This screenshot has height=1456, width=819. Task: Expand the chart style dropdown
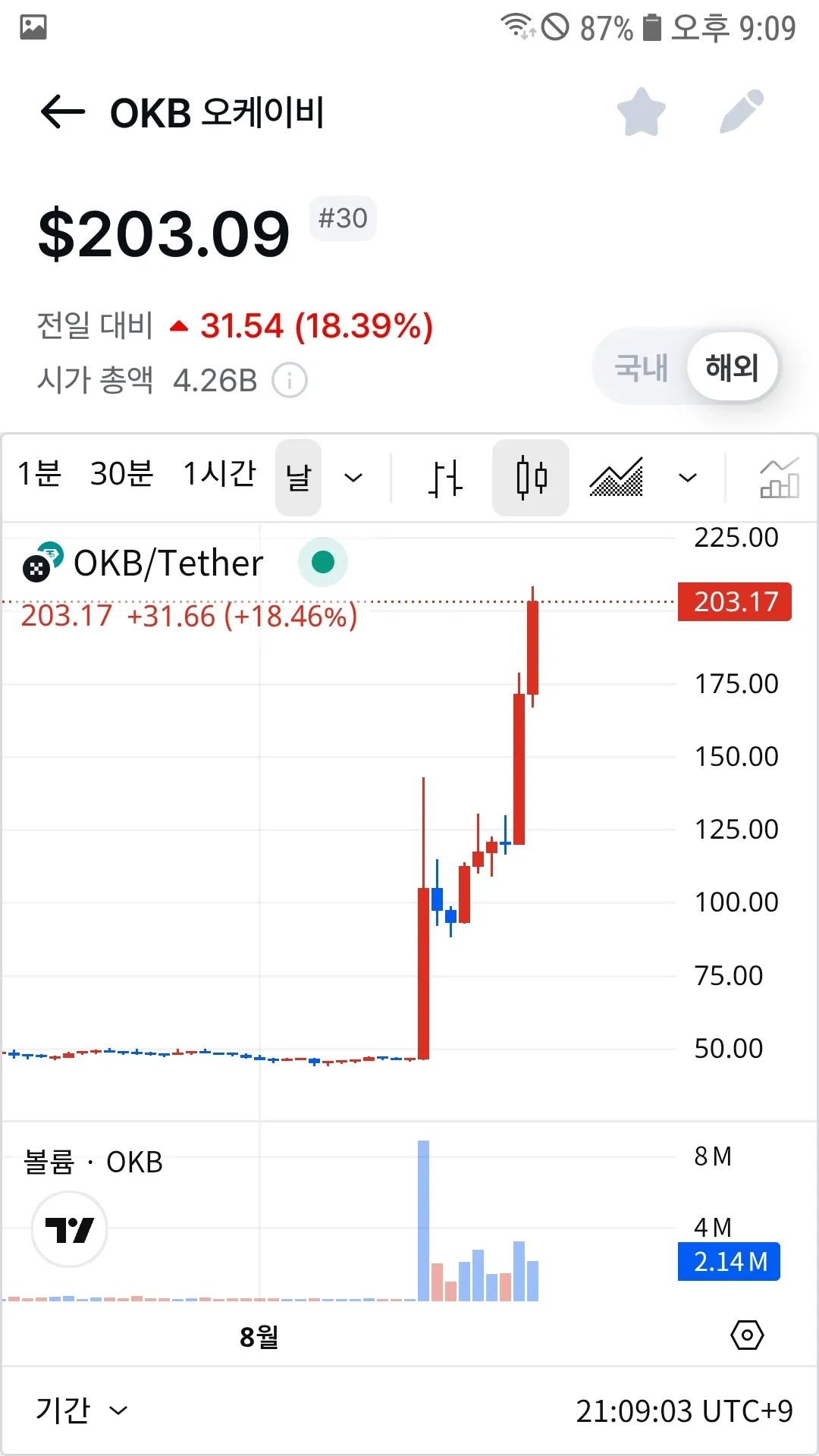click(x=688, y=478)
